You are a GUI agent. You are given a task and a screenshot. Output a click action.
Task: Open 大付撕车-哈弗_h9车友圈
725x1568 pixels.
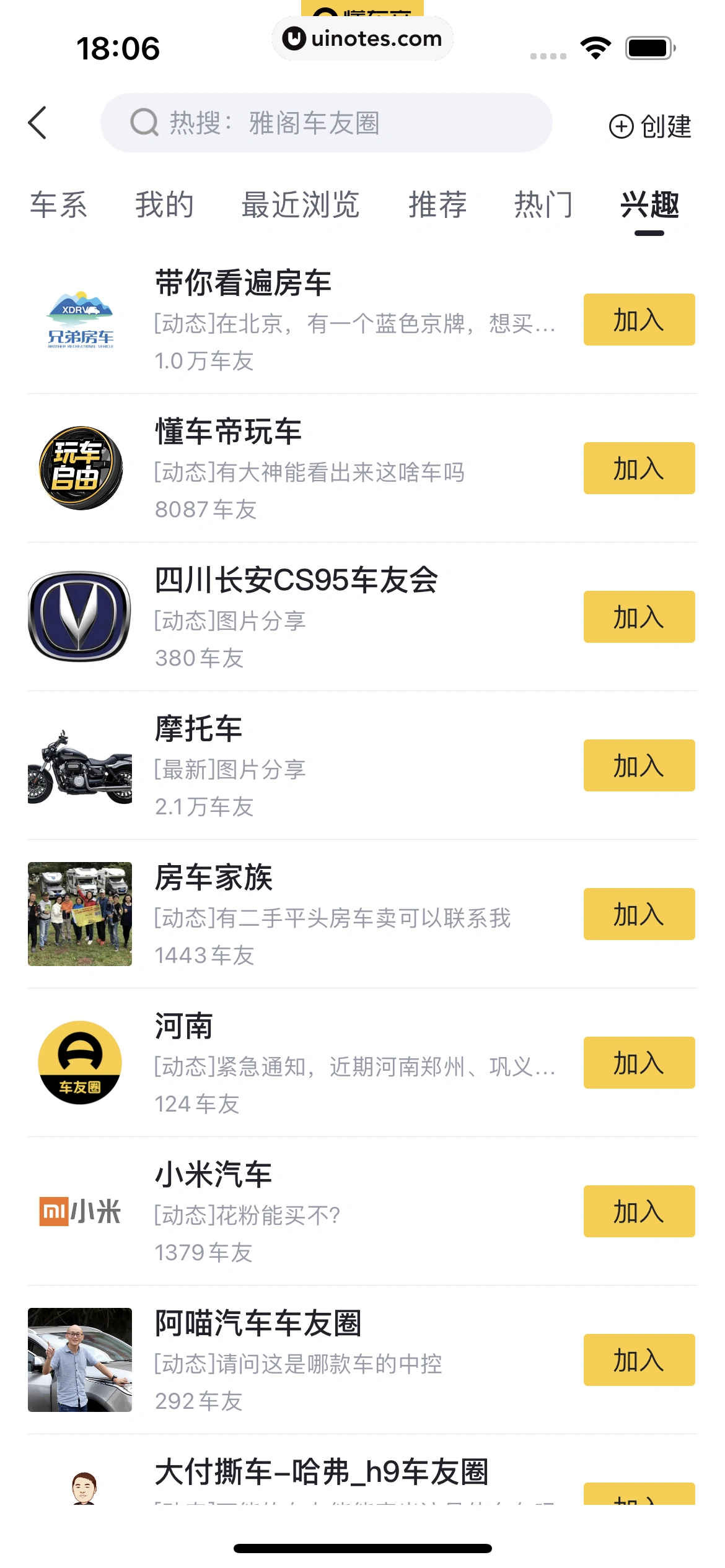pyautogui.click(x=322, y=1473)
